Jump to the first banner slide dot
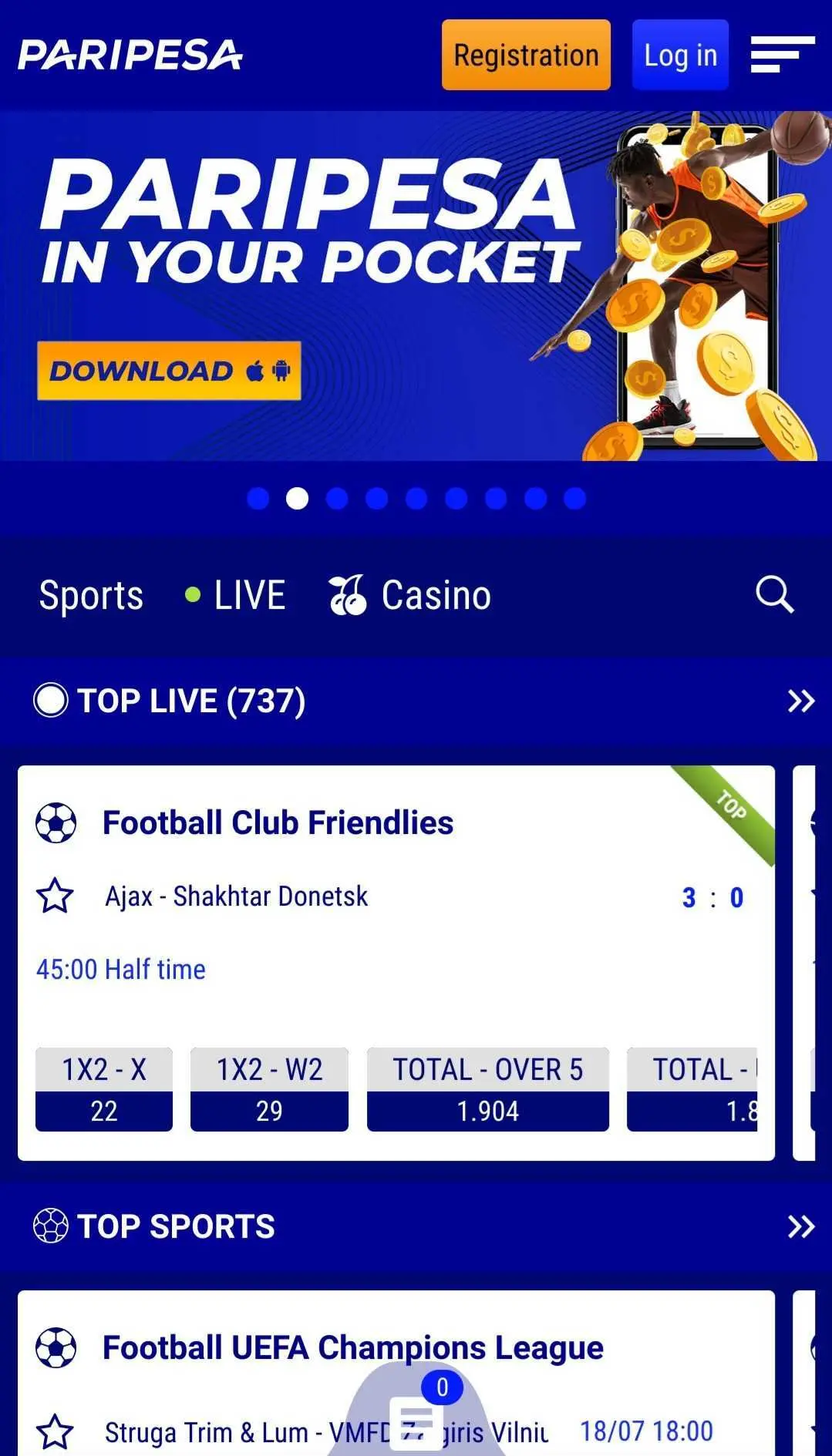Viewport: 832px width, 1456px height. tap(258, 499)
